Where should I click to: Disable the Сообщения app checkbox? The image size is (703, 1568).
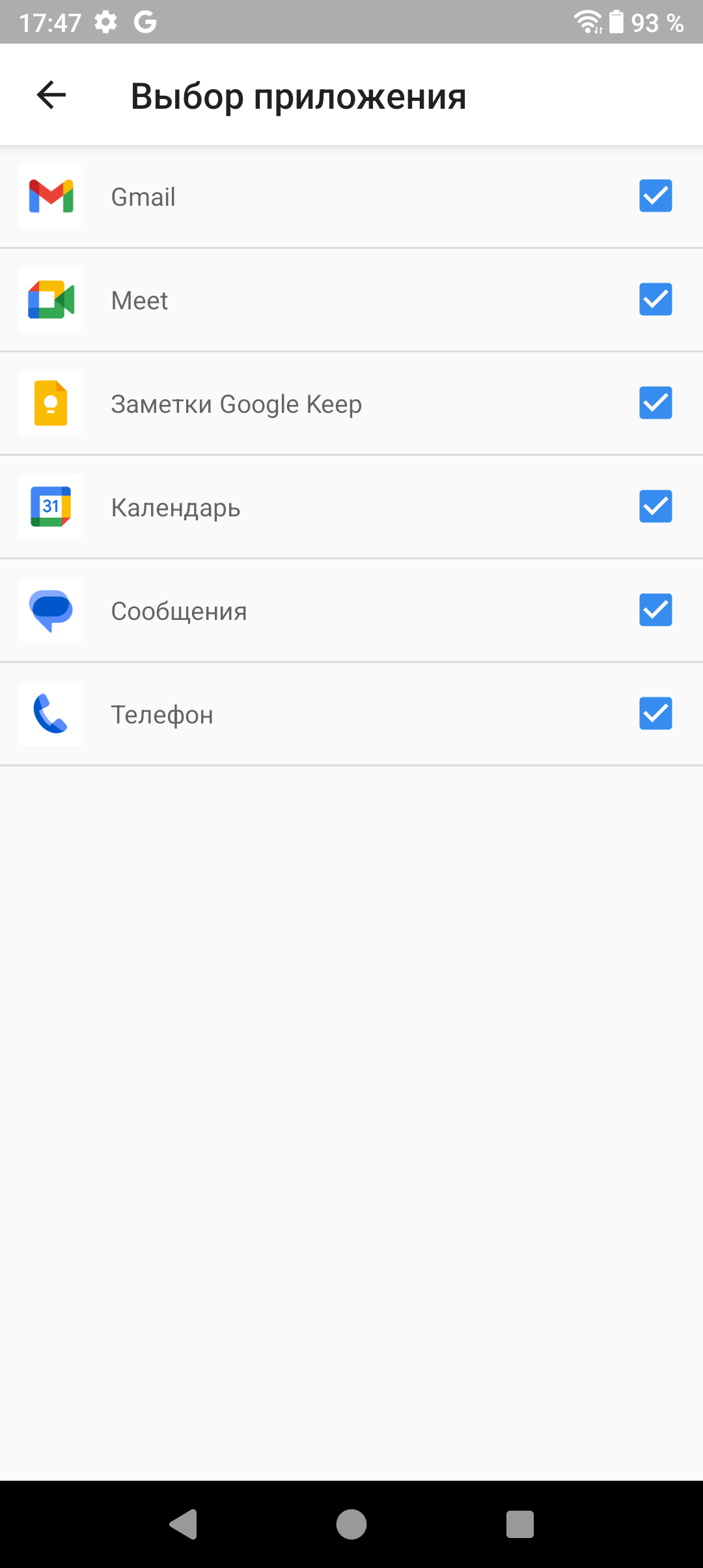click(655, 610)
